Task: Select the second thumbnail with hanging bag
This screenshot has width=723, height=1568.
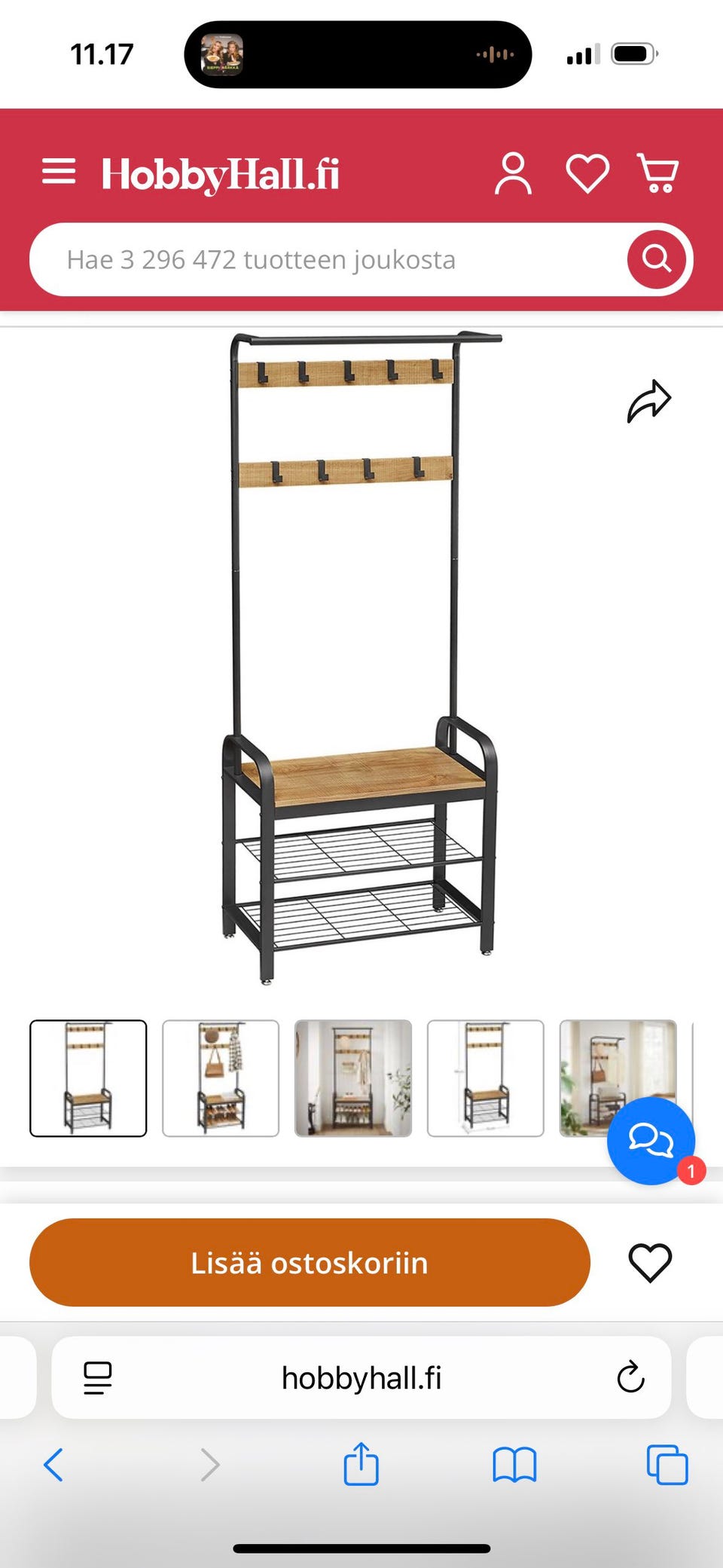Action: [x=221, y=1078]
